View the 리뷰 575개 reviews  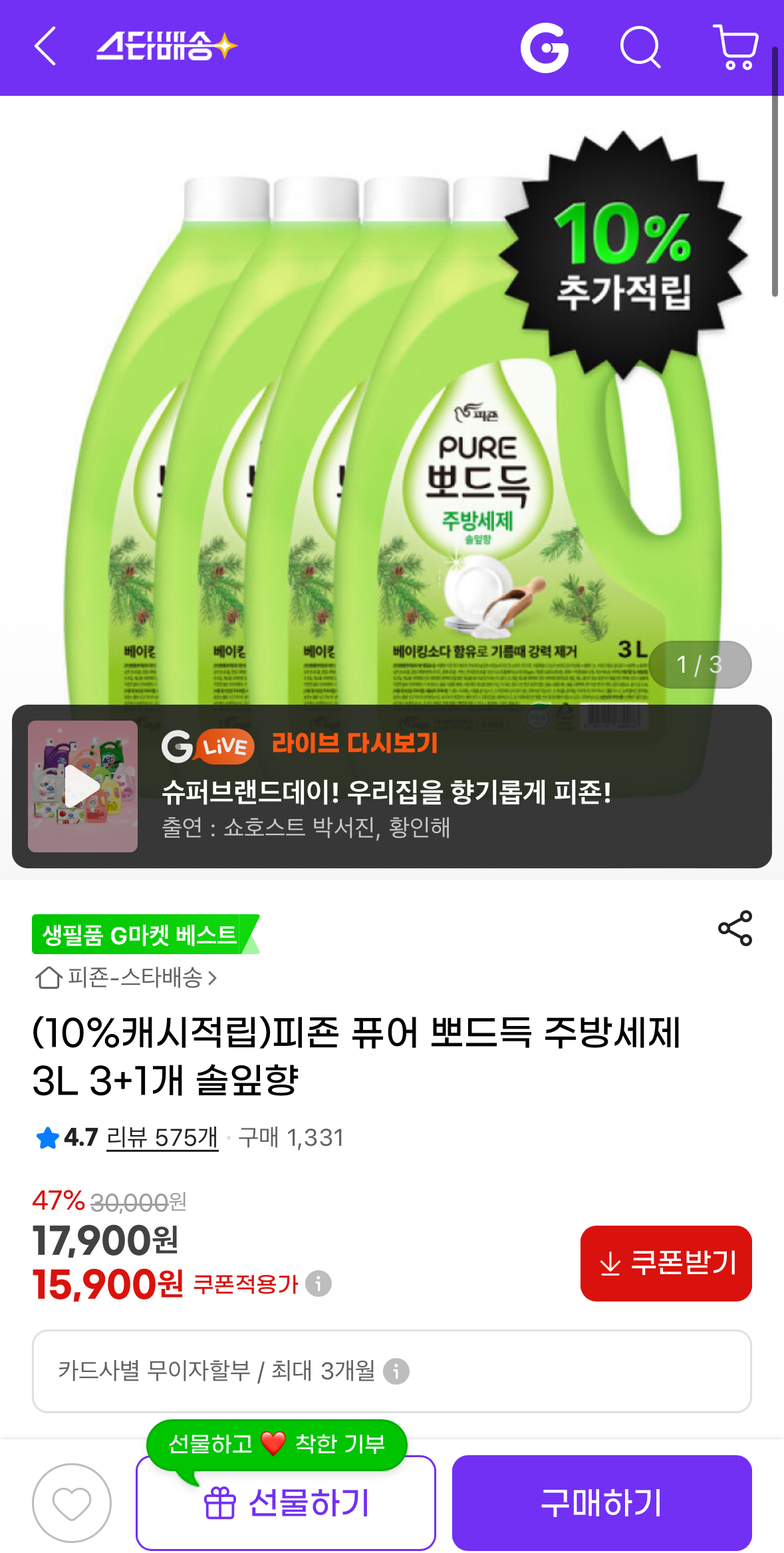coord(162,1138)
